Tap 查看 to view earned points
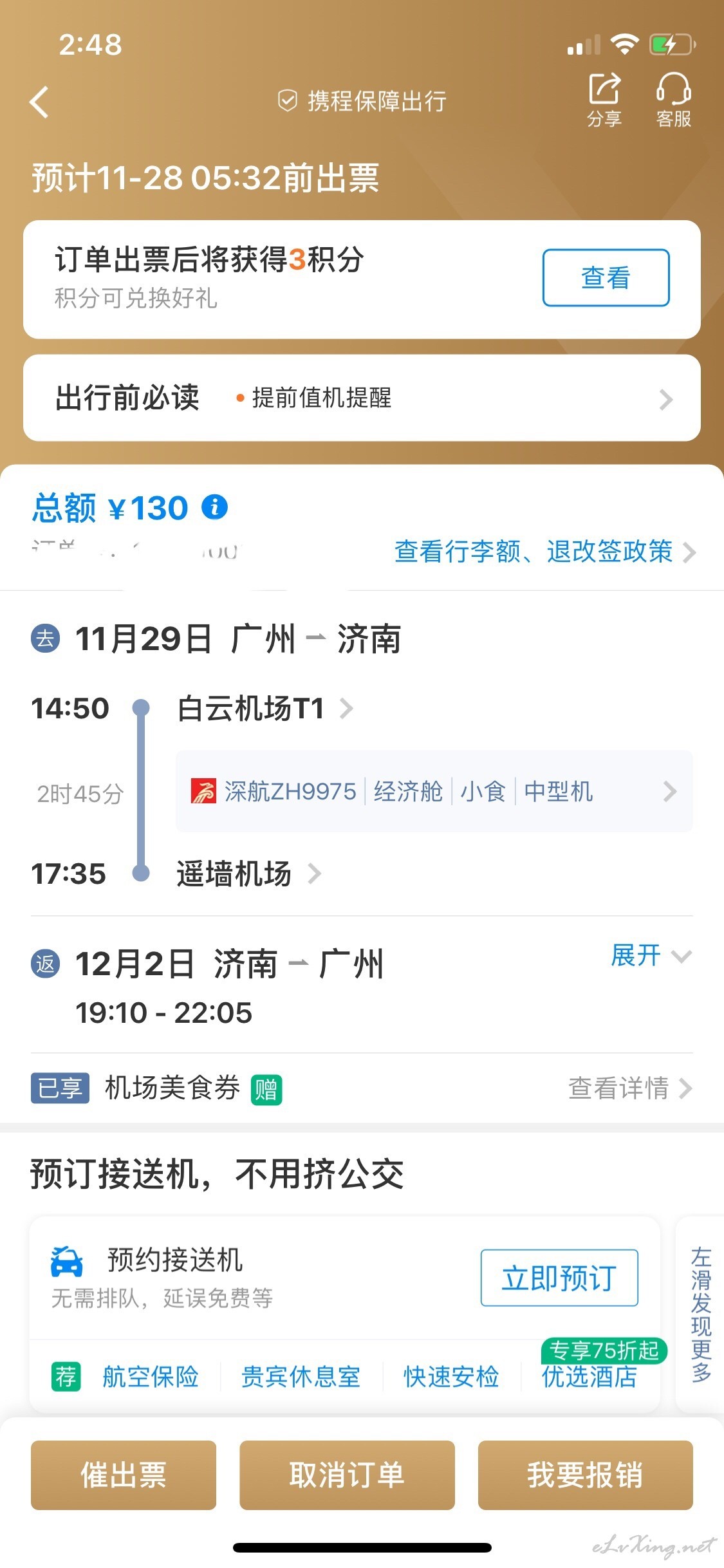This screenshot has height=1568, width=724. point(606,277)
